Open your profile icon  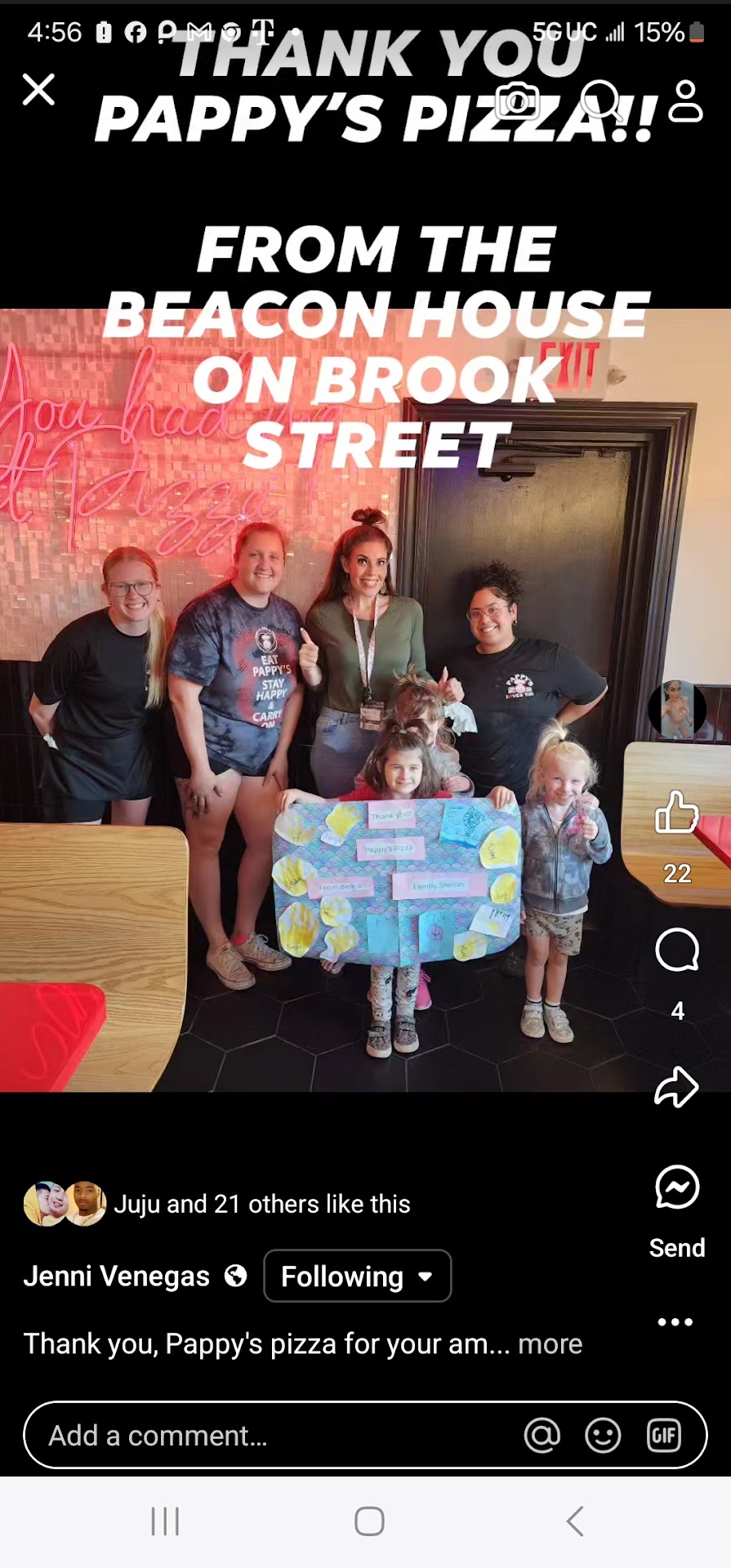coord(685,101)
